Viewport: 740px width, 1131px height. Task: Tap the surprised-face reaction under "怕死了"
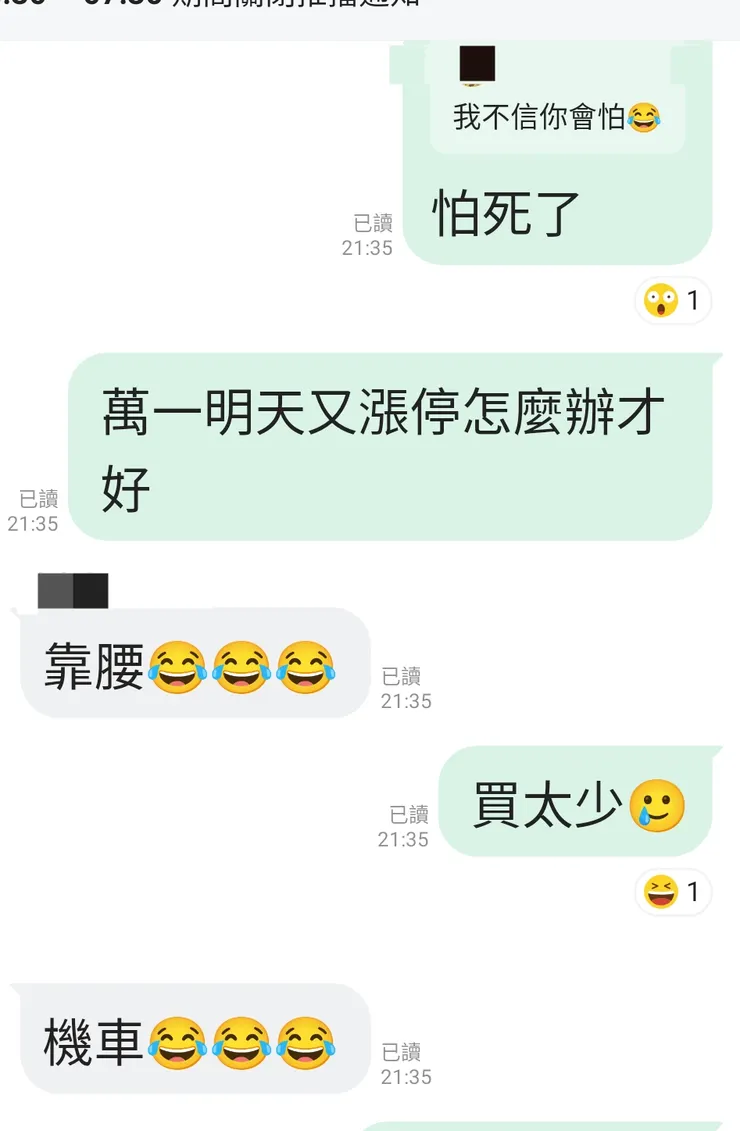point(673,301)
